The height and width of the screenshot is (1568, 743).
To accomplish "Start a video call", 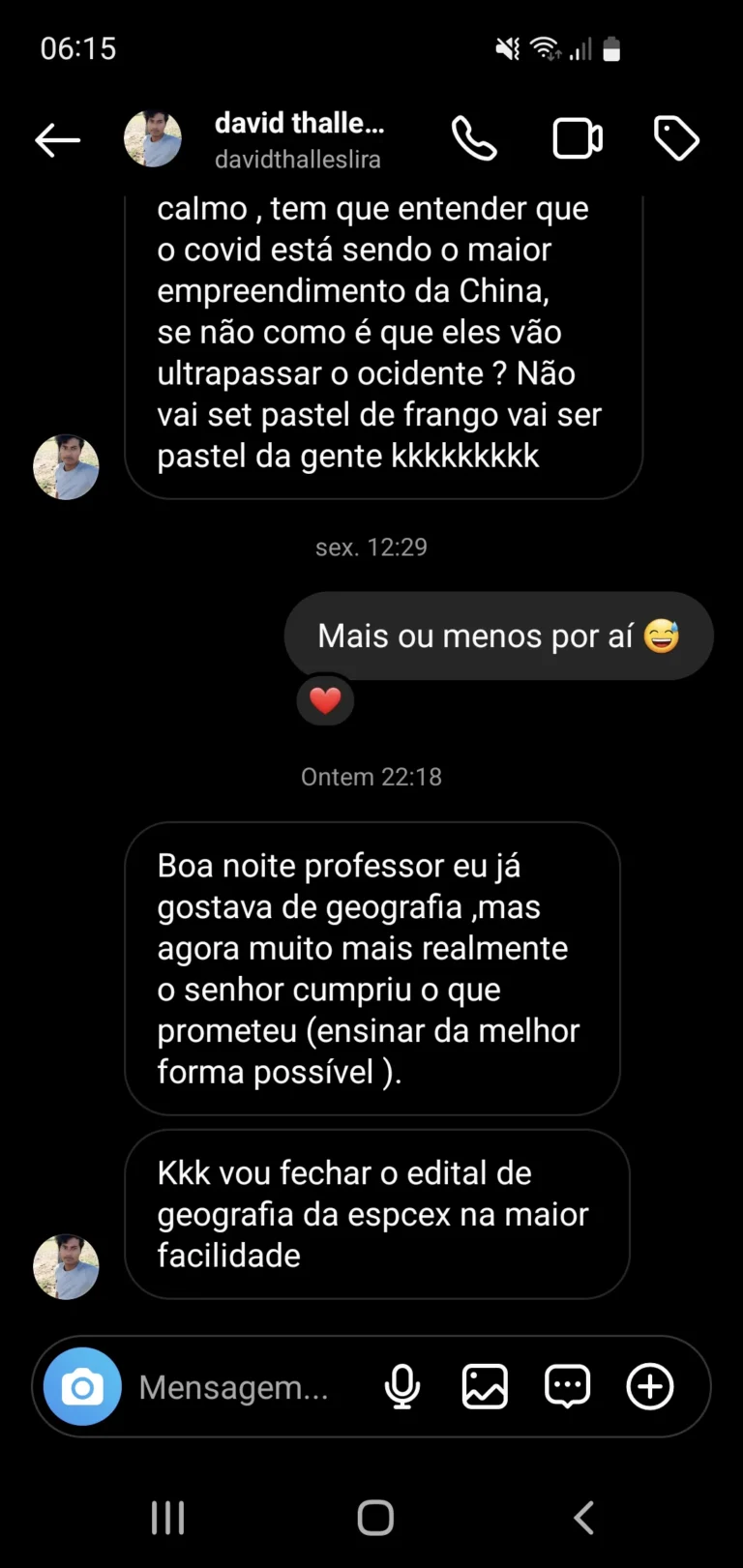I will click(578, 138).
